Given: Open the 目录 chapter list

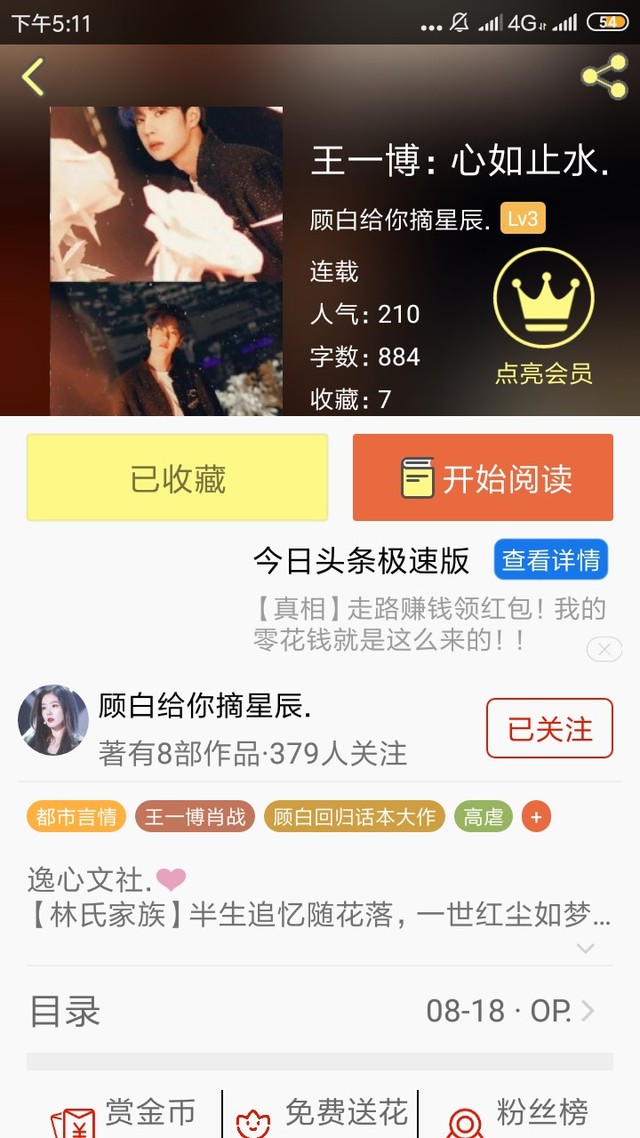Looking at the screenshot, I should [x=320, y=1011].
